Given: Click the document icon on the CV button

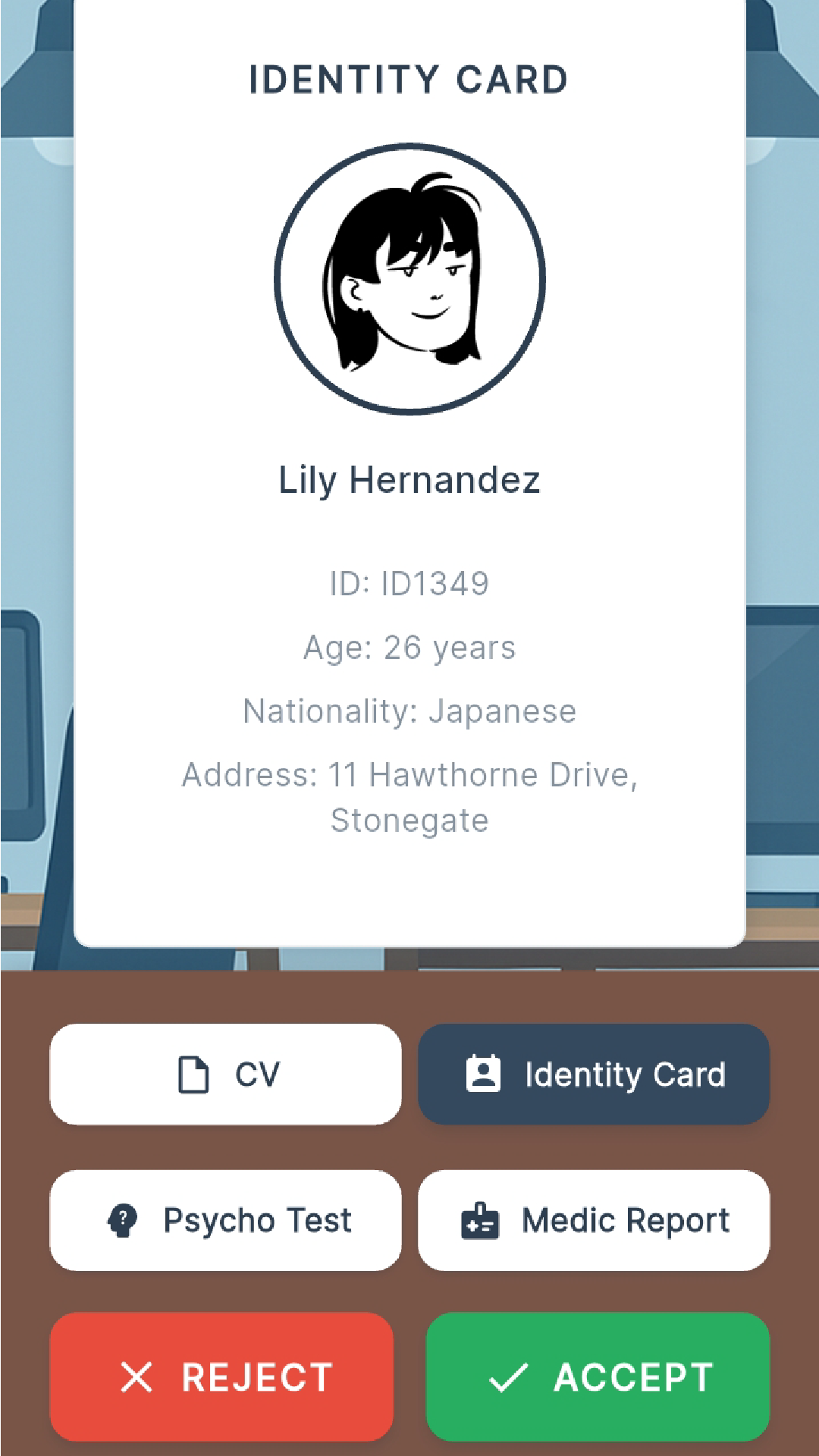Looking at the screenshot, I should [192, 1074].
